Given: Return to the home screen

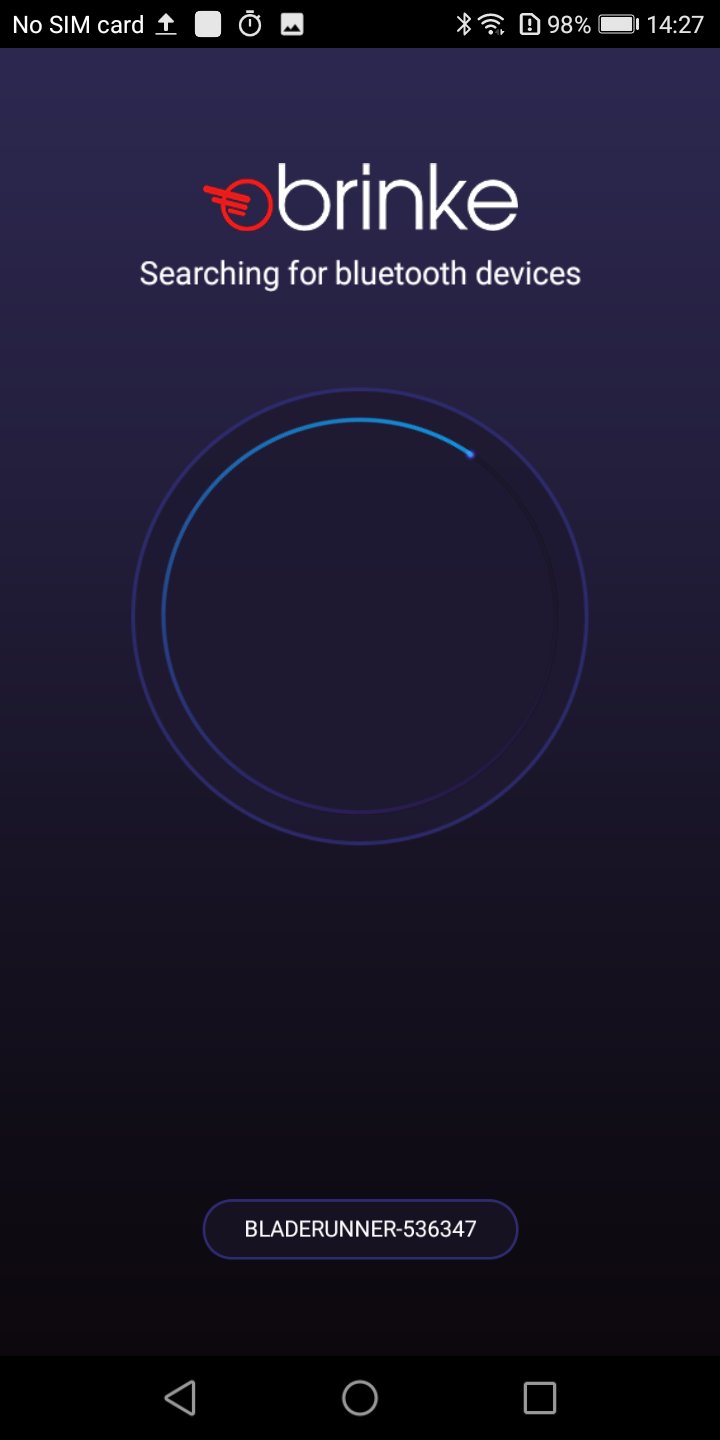Looking at the screenshot, I should point(360,1397).
